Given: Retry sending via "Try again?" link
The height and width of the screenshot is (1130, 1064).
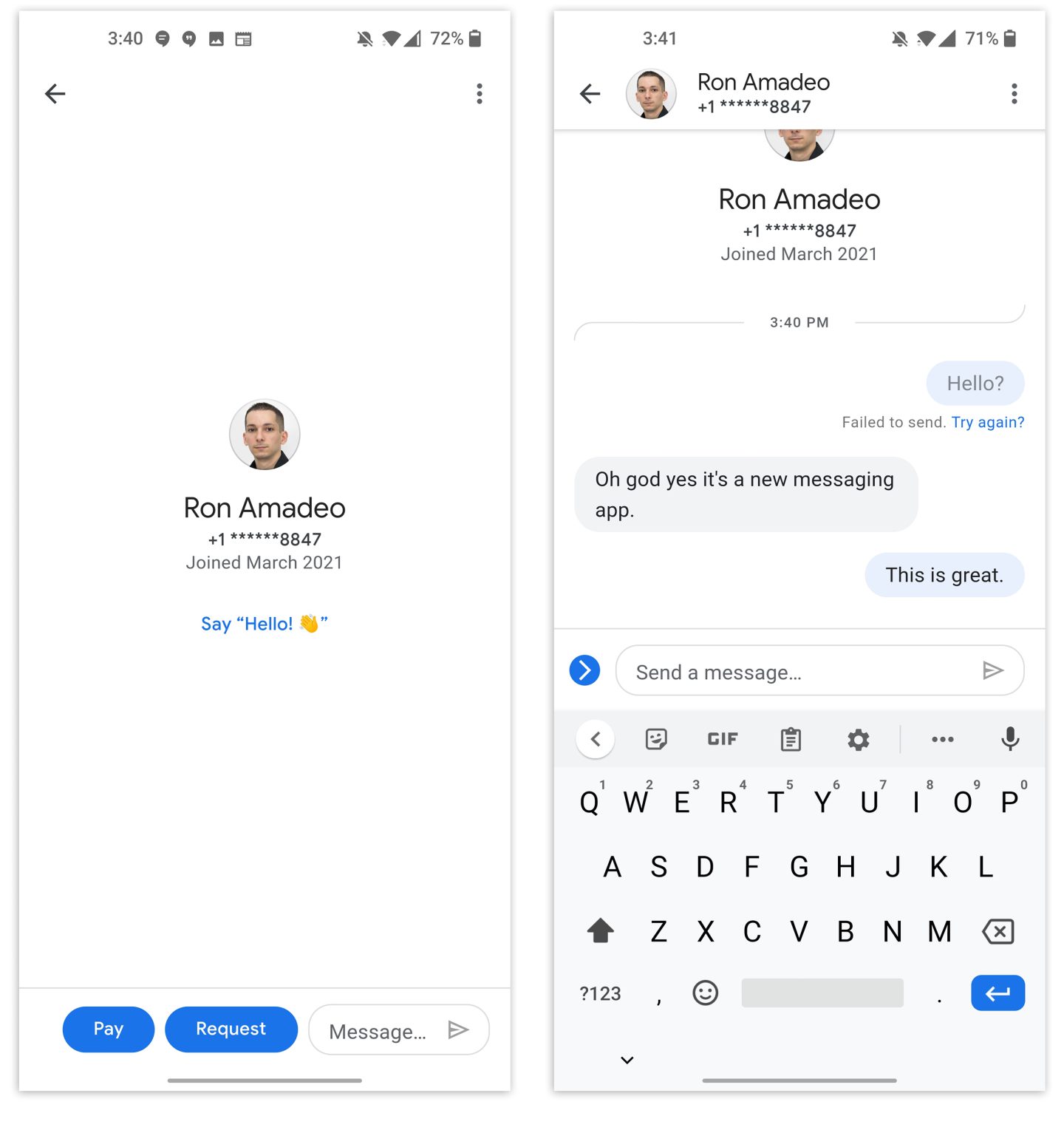Looking at the screenshot, I should click(x=987, y=422).
